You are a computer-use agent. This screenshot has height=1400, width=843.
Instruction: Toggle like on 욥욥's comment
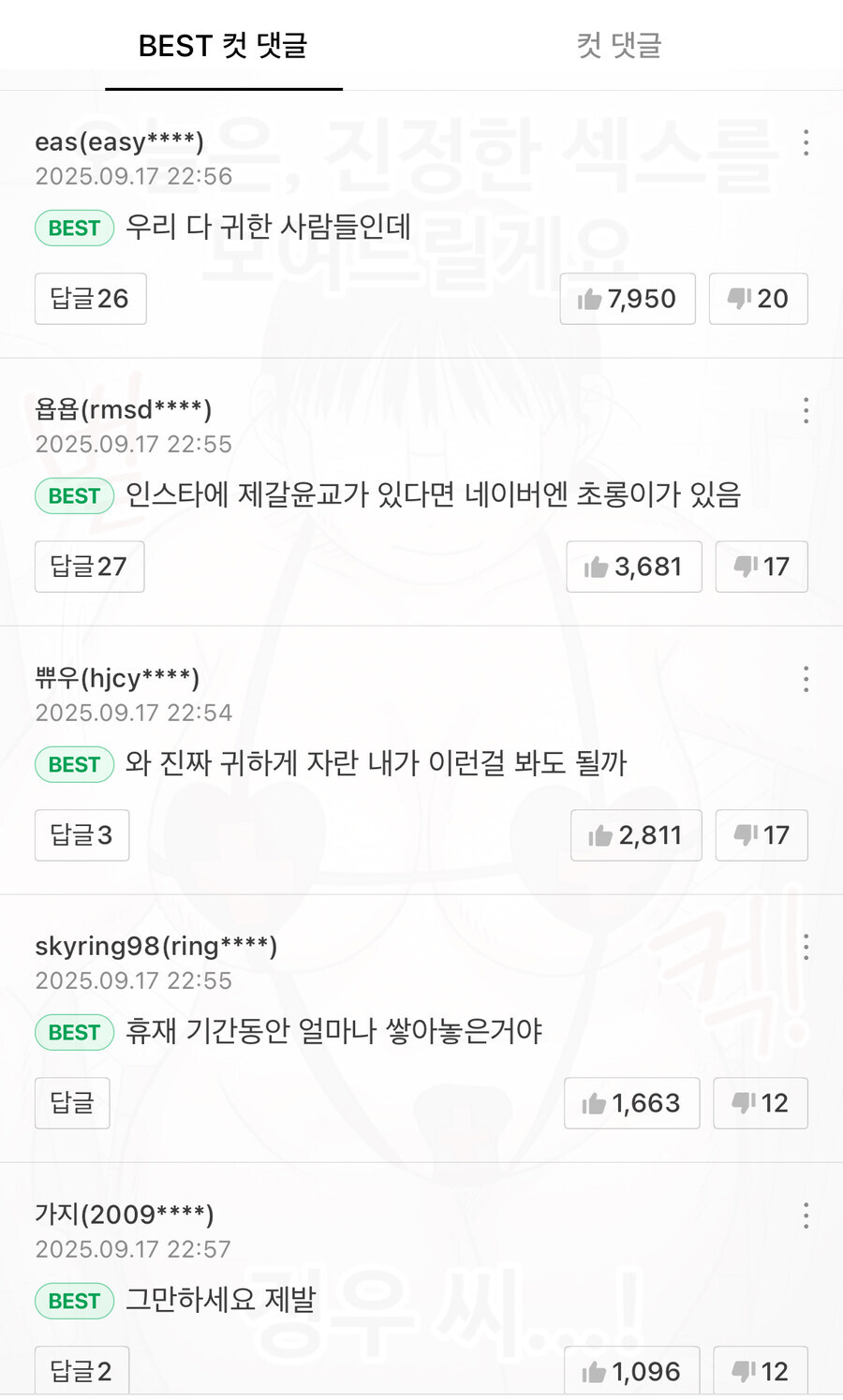pyautogui.click(x=634, y=567)
